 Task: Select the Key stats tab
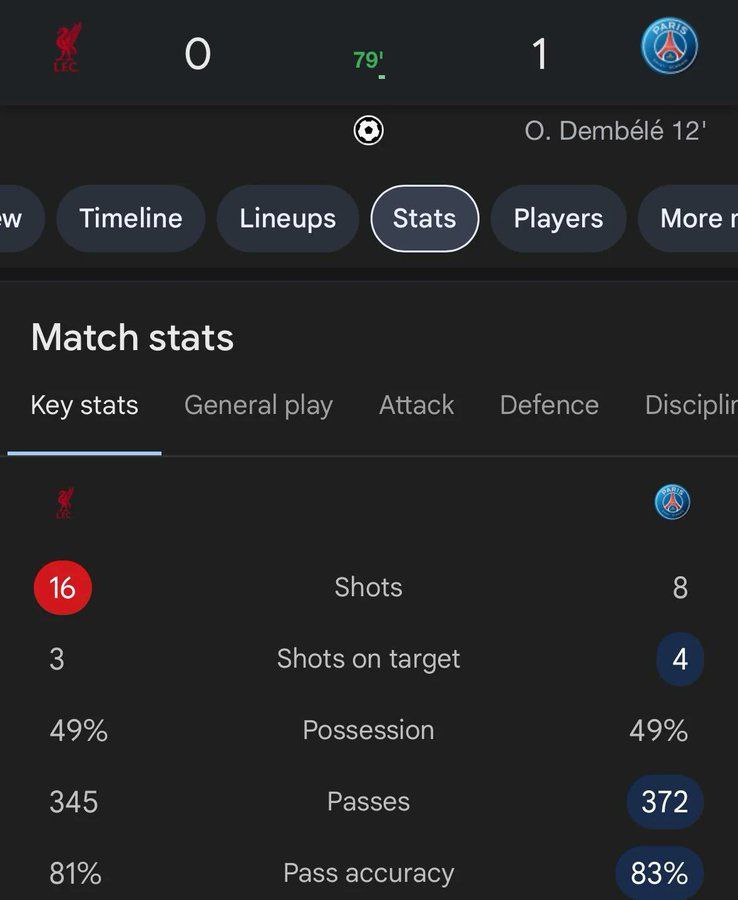pyautogui.click(x=84, y=405)
